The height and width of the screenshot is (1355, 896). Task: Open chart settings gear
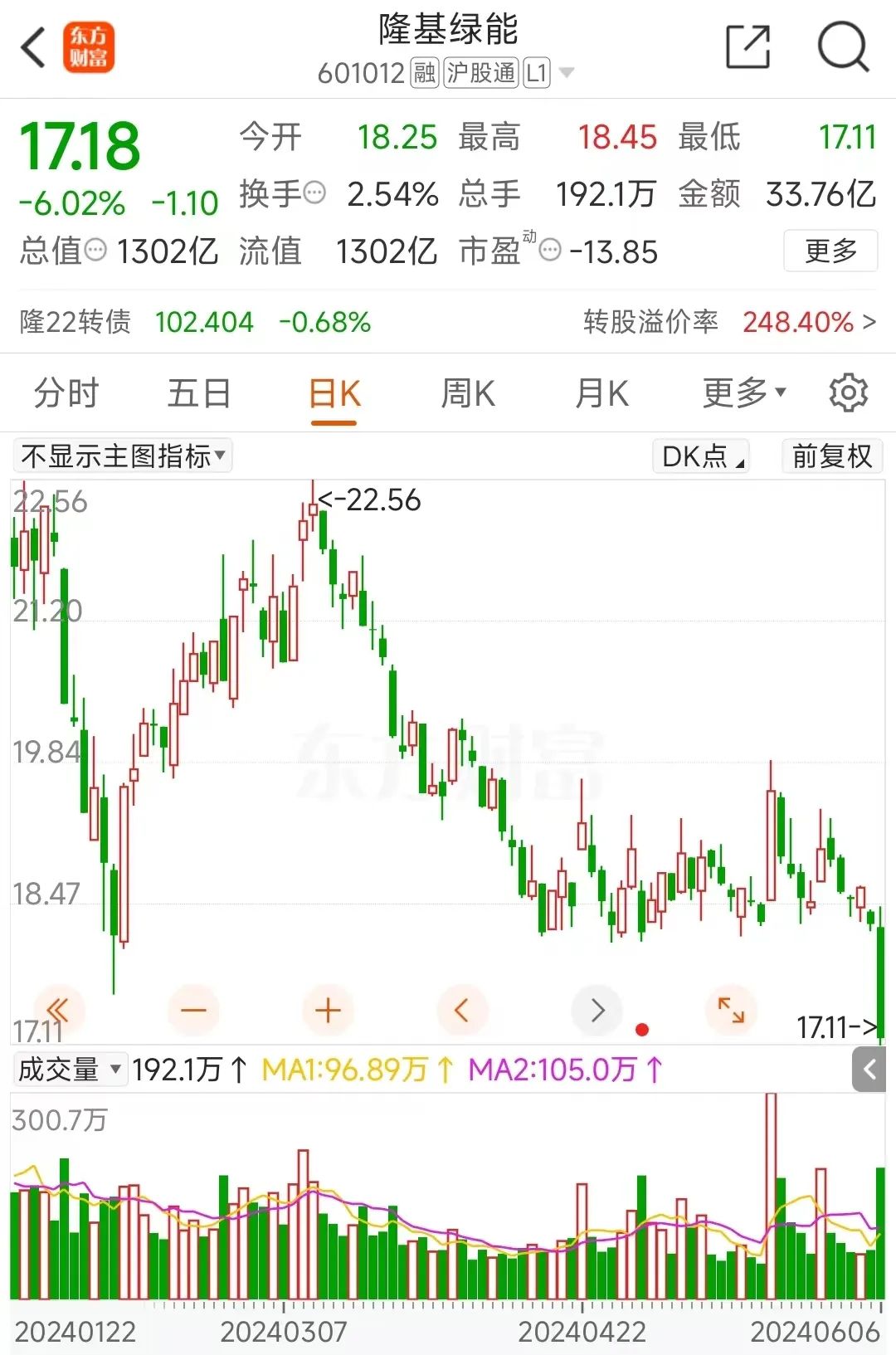(848, 393)
